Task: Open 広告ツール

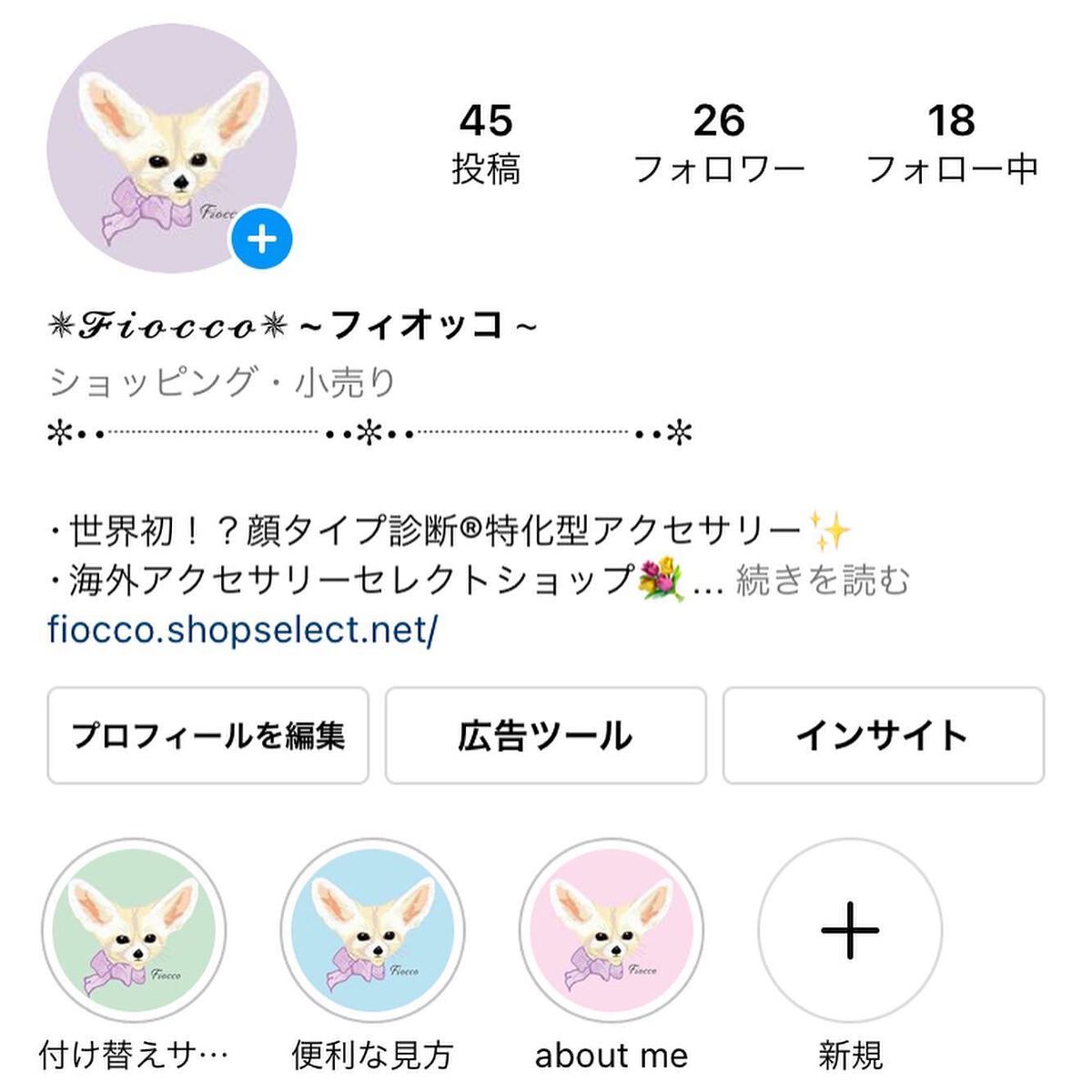Action: (545, 735)
